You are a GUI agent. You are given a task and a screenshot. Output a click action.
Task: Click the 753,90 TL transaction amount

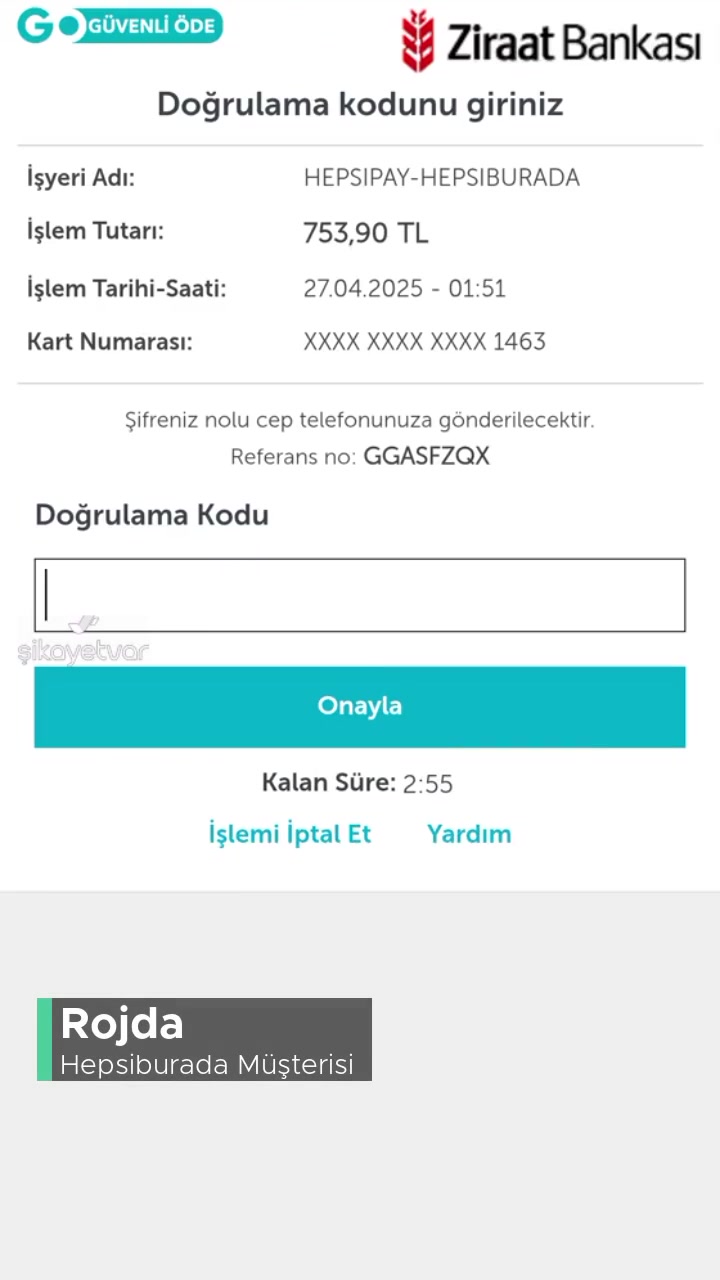pos(365,232)
